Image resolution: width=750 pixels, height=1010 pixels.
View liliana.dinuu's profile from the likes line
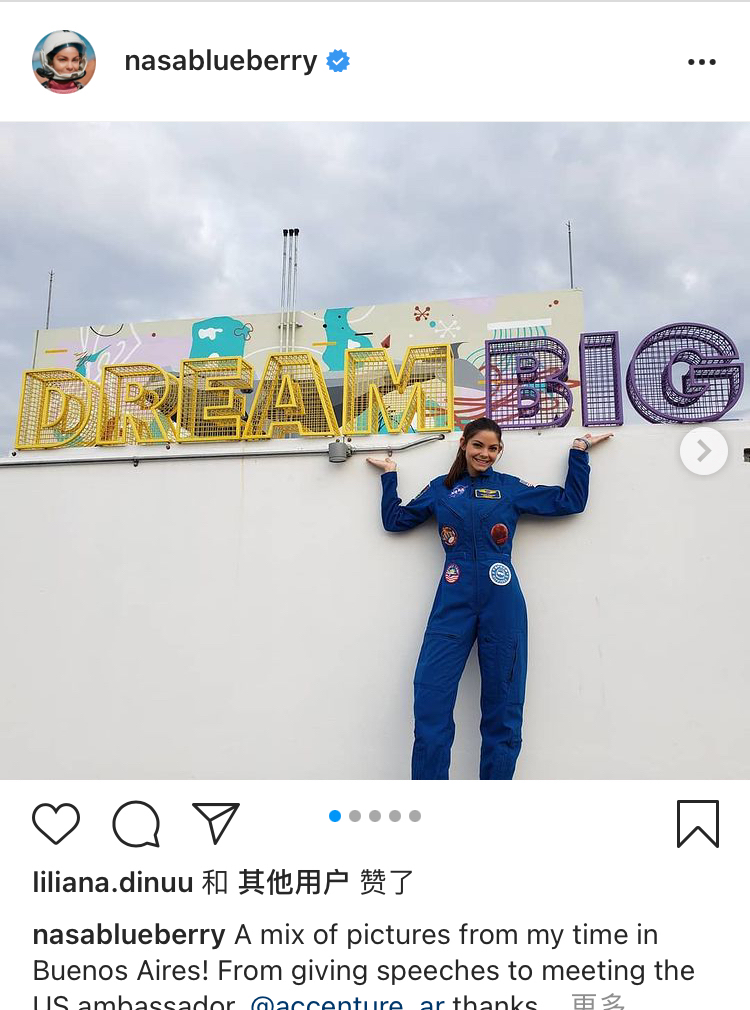113,882
